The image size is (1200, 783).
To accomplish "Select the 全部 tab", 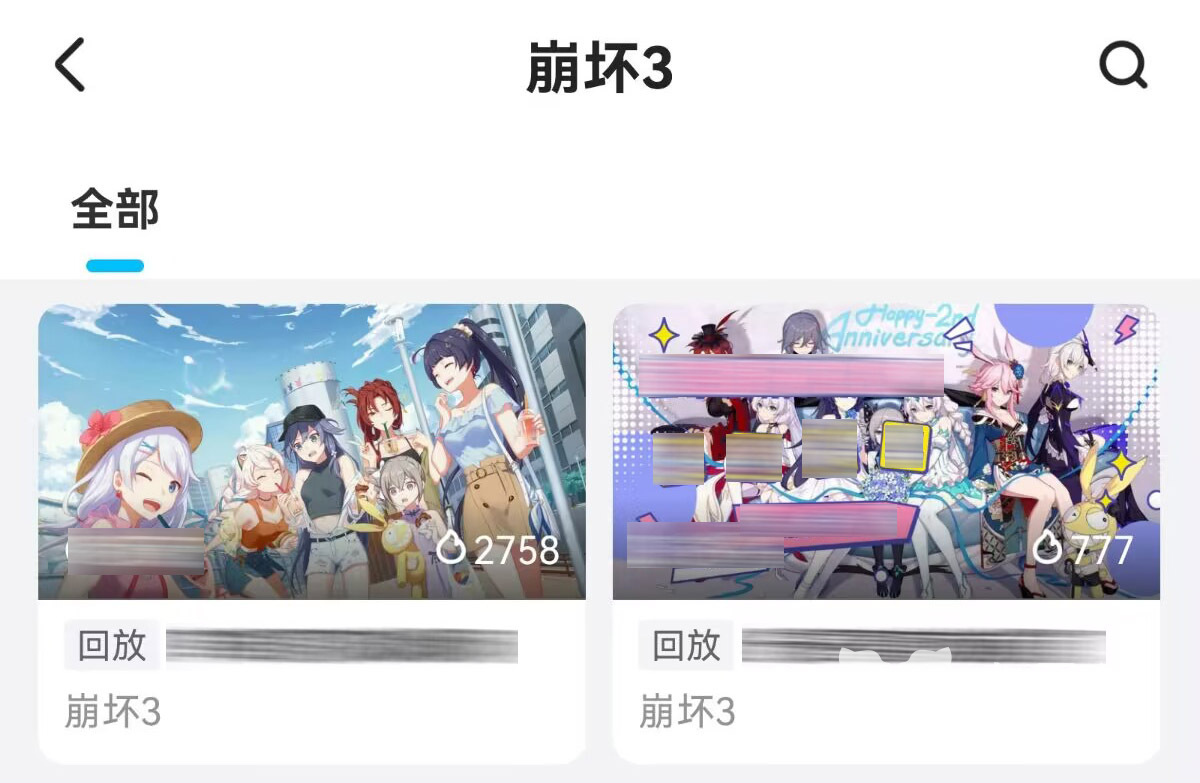I will pyautogui.click(x=115, y=211).
